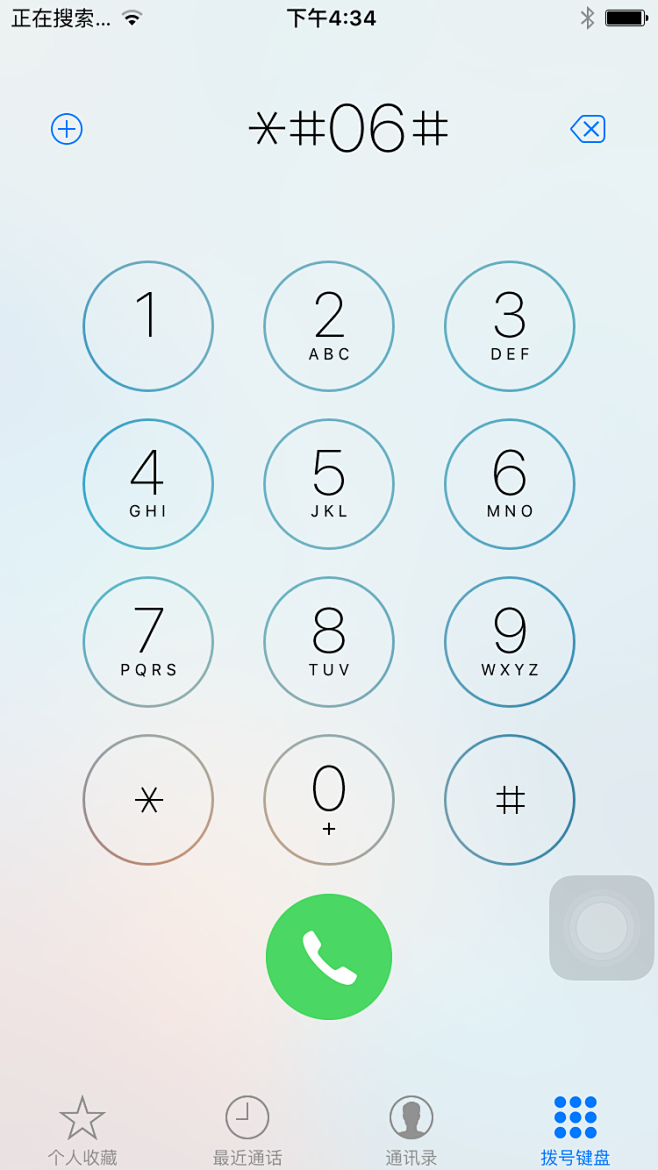Tap the 6 MNO key
This screenshot has width=658, height=1170.
click(510, 484)
